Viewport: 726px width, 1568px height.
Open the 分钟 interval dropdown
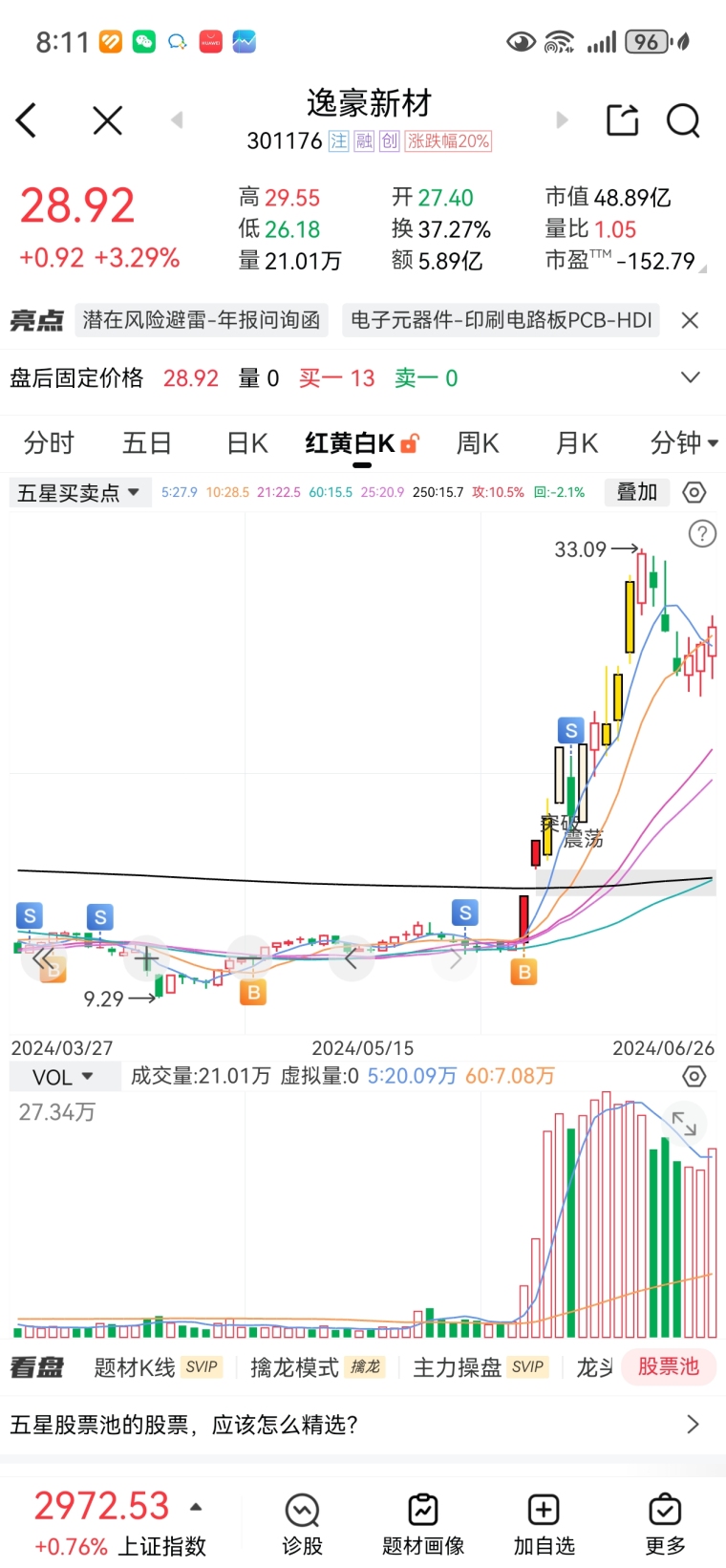point(684,443)
